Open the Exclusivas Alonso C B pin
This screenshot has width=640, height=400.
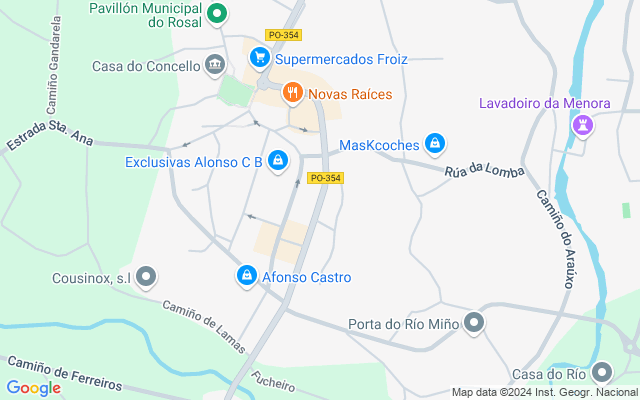click(x=279, y=161)
